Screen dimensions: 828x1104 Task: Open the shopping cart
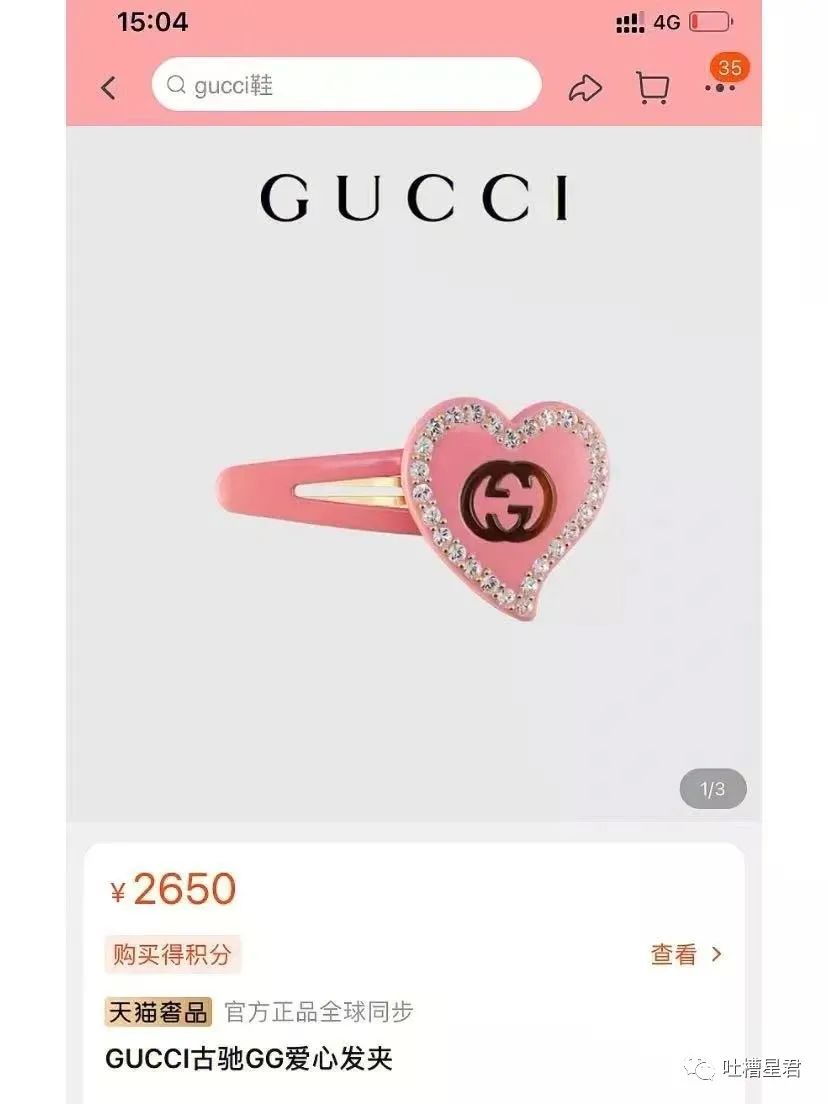(x=651, y=85)
